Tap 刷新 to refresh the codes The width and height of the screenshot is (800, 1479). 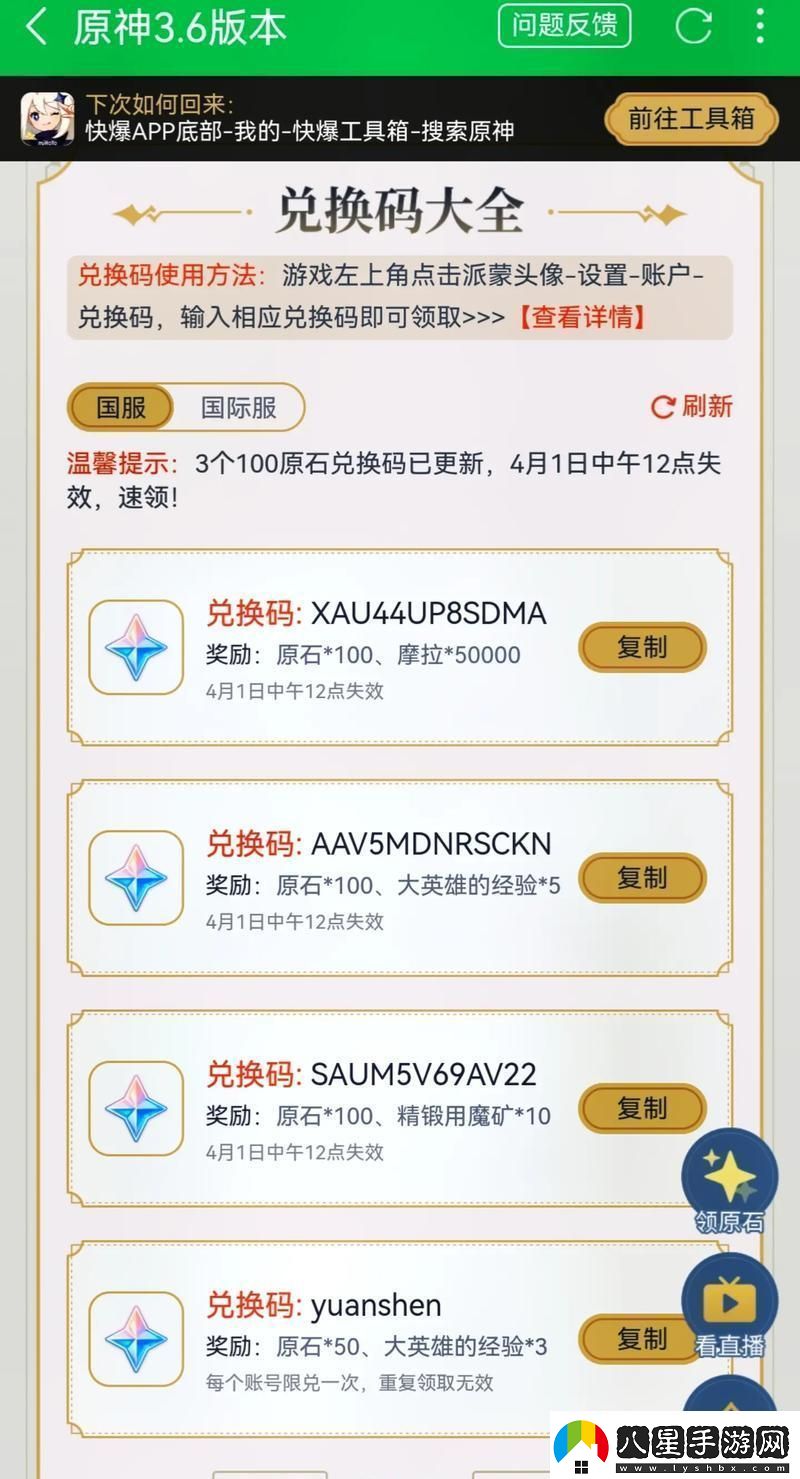[692, 406]
